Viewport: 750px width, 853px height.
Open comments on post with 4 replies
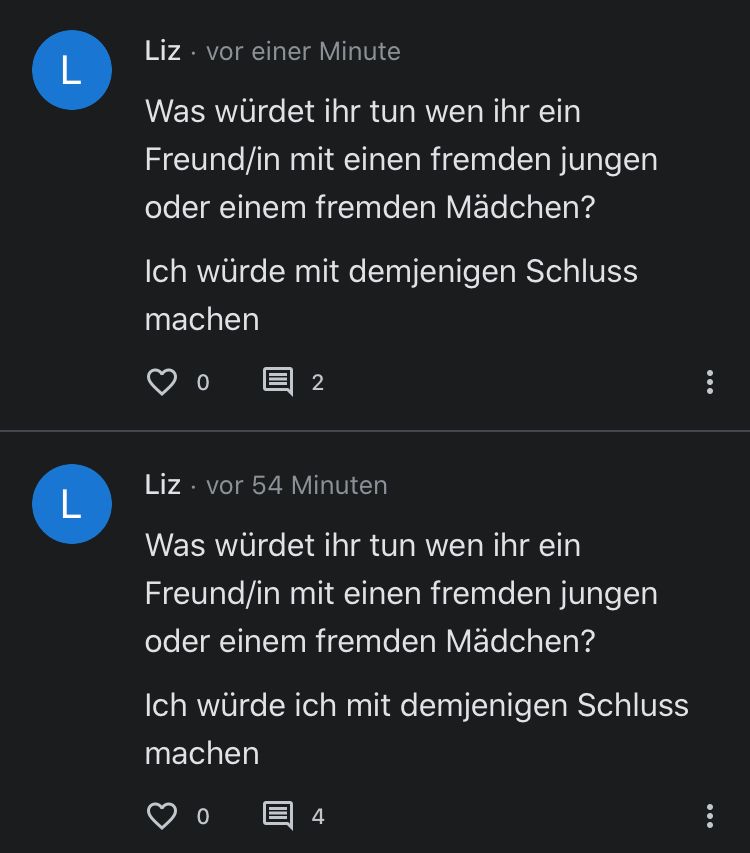278,816
